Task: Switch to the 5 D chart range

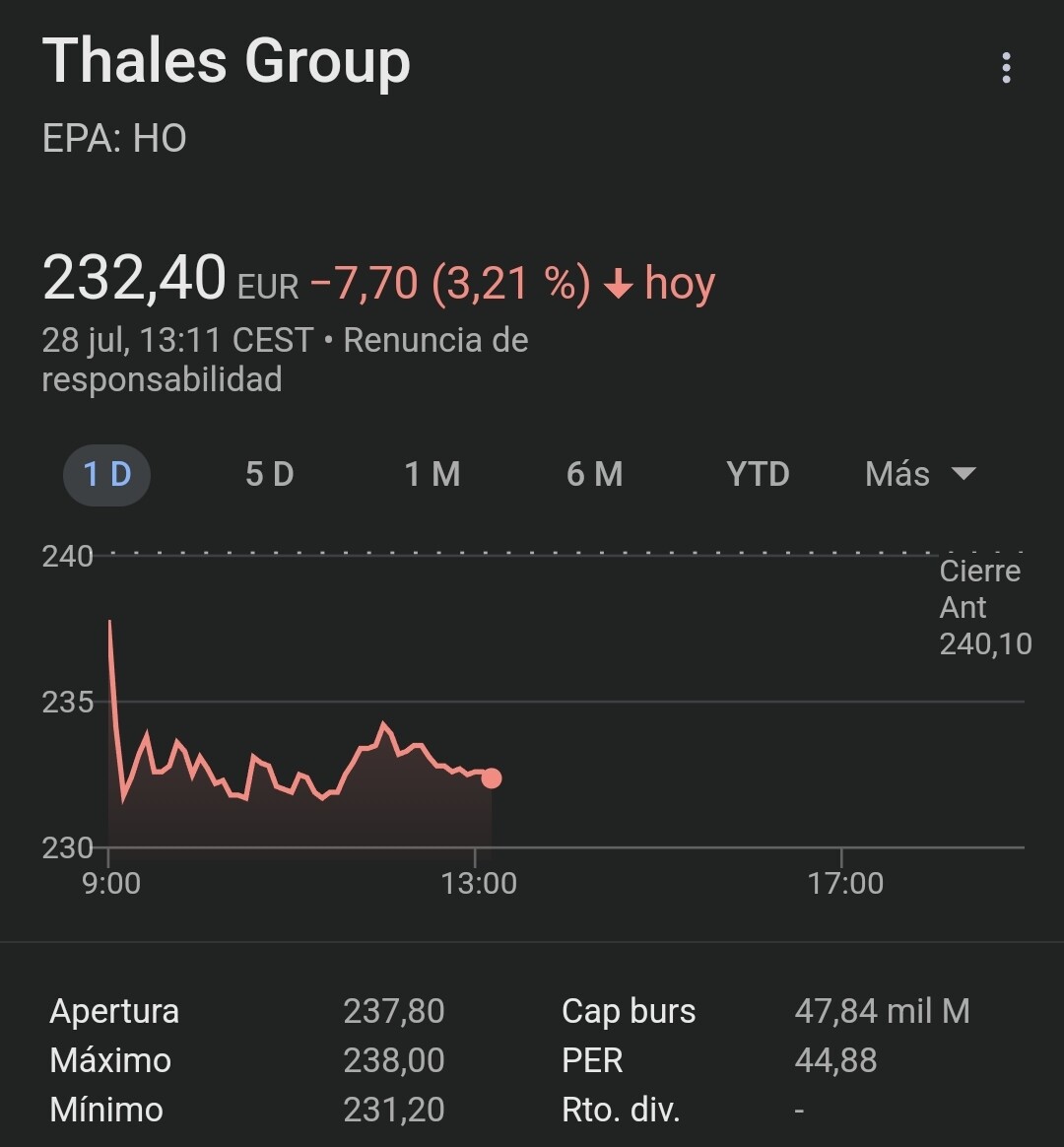Action: coord(270,474)
